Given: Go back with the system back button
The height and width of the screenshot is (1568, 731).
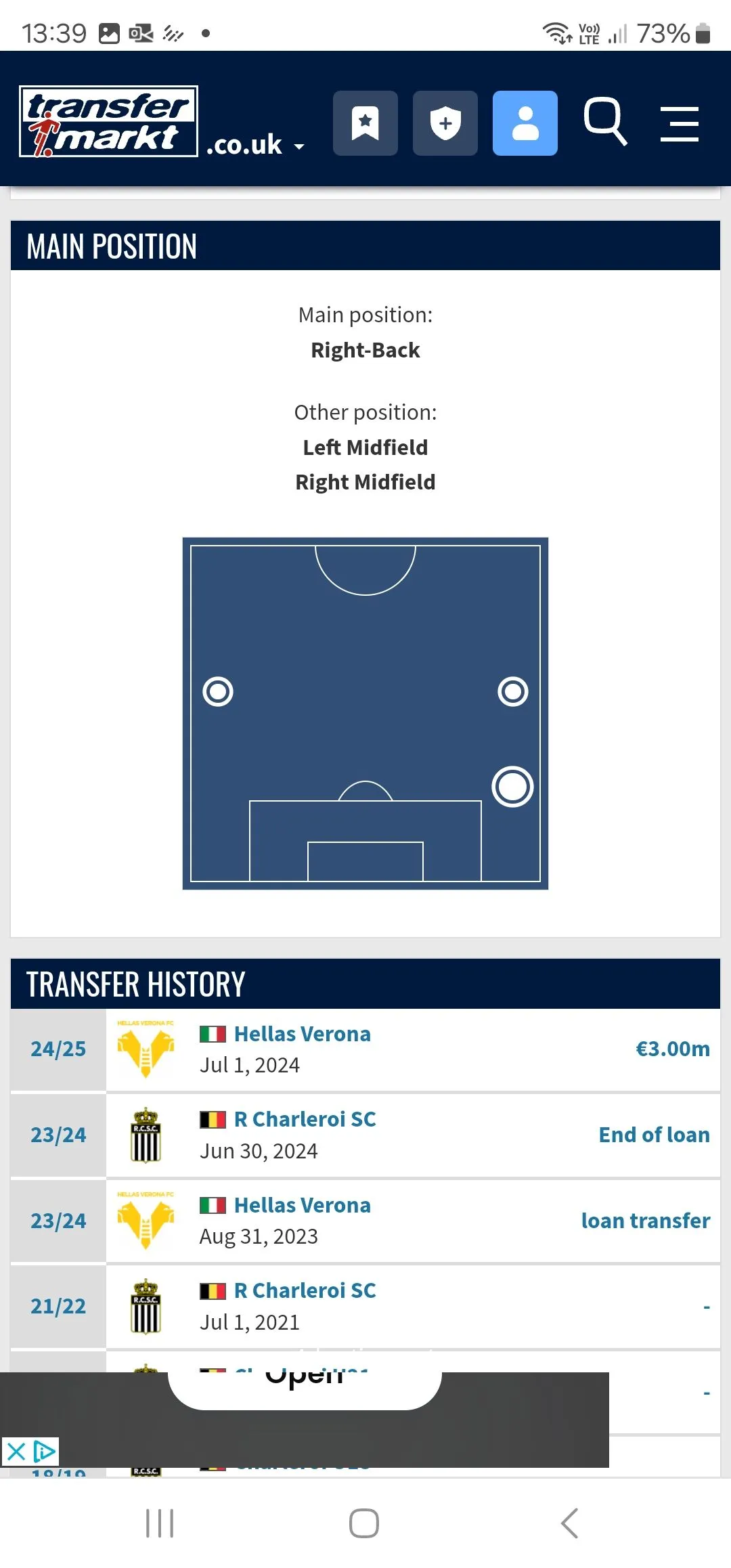Looking at the screenshot, I should (x=569, y=1523).
